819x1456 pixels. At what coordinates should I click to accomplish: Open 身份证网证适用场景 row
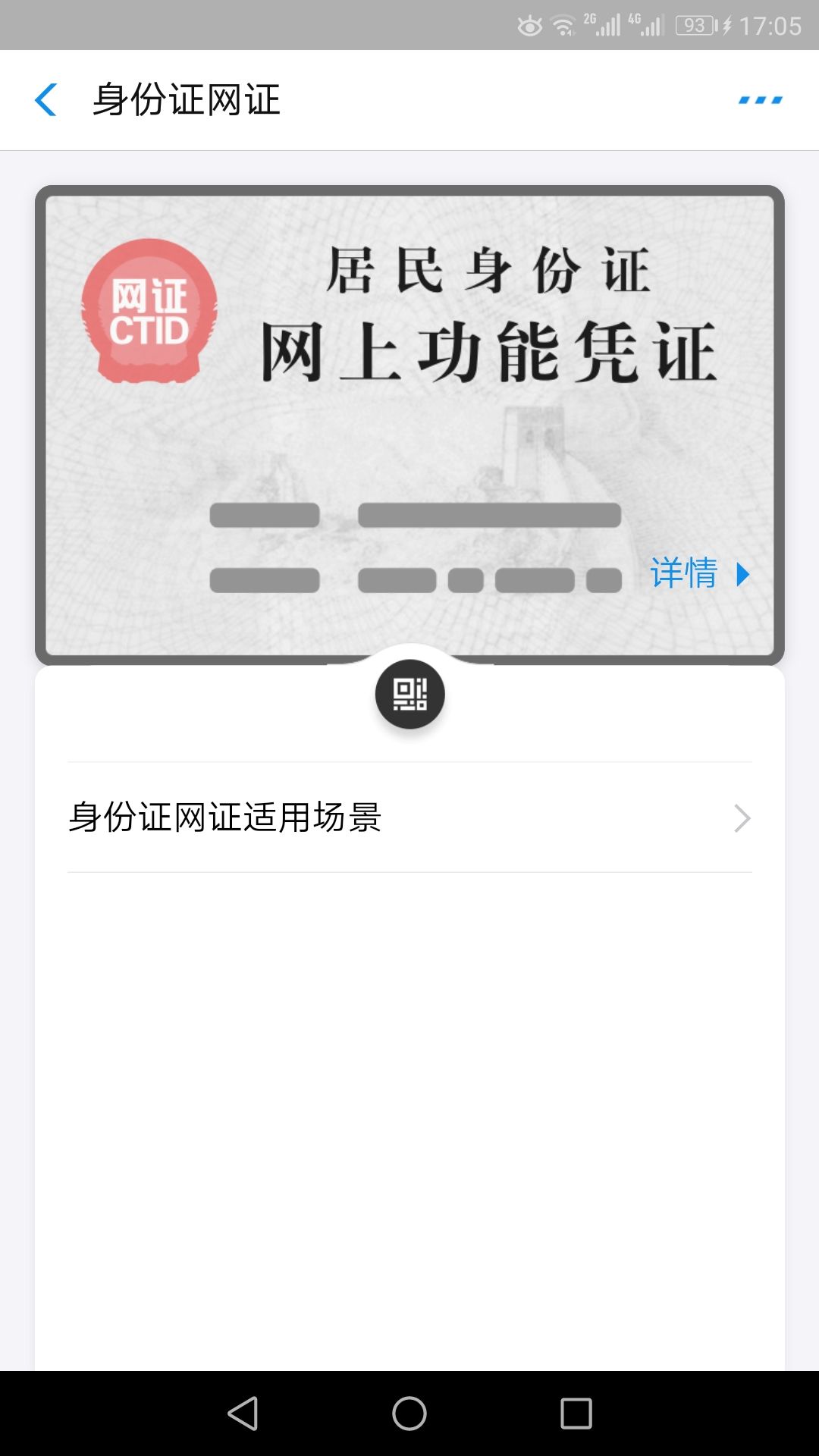409,817
